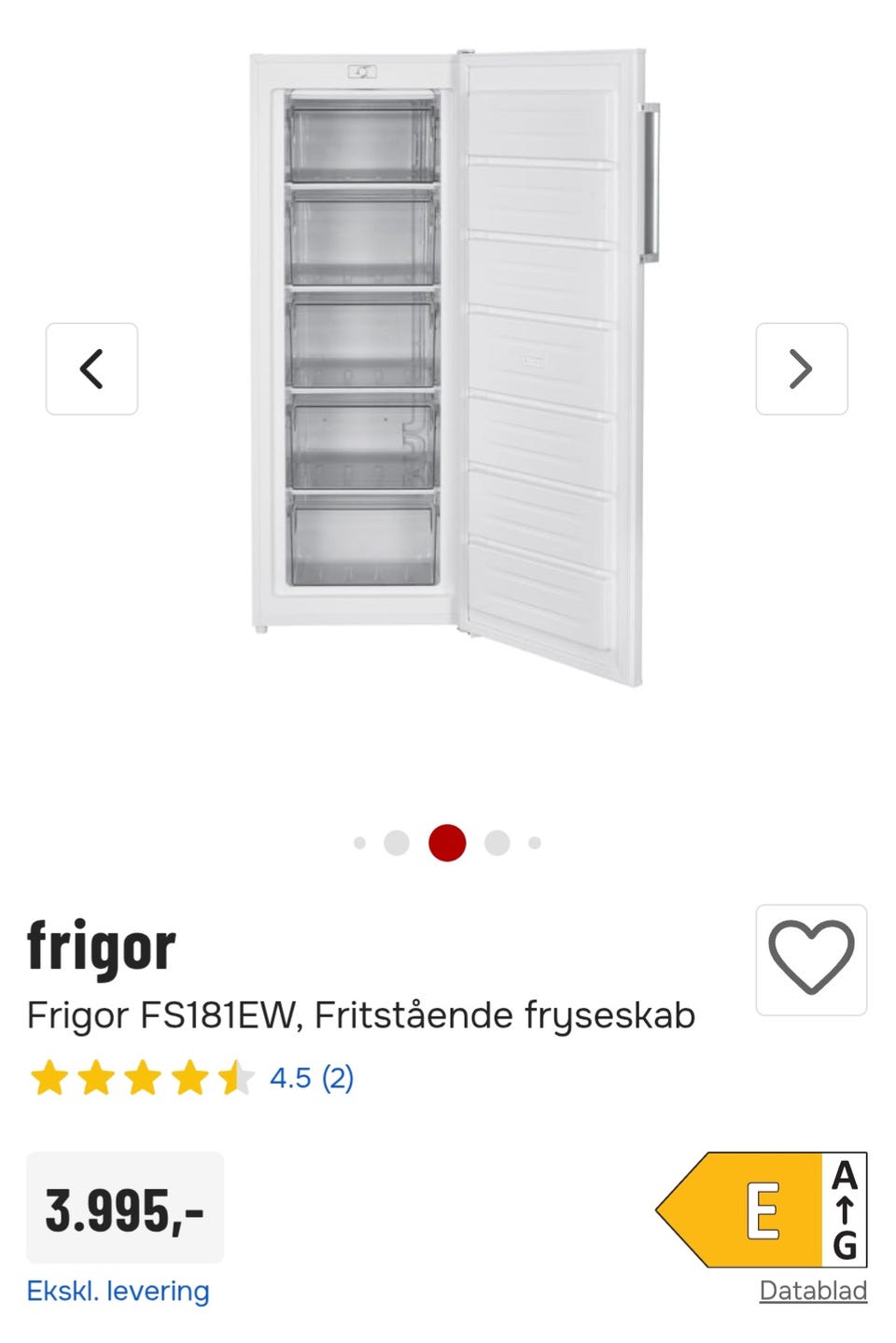Image resolution: width=896 pixels, height=1343 pixels.
Task: Open the Datablad link
Action: (x=813, y=1291)
